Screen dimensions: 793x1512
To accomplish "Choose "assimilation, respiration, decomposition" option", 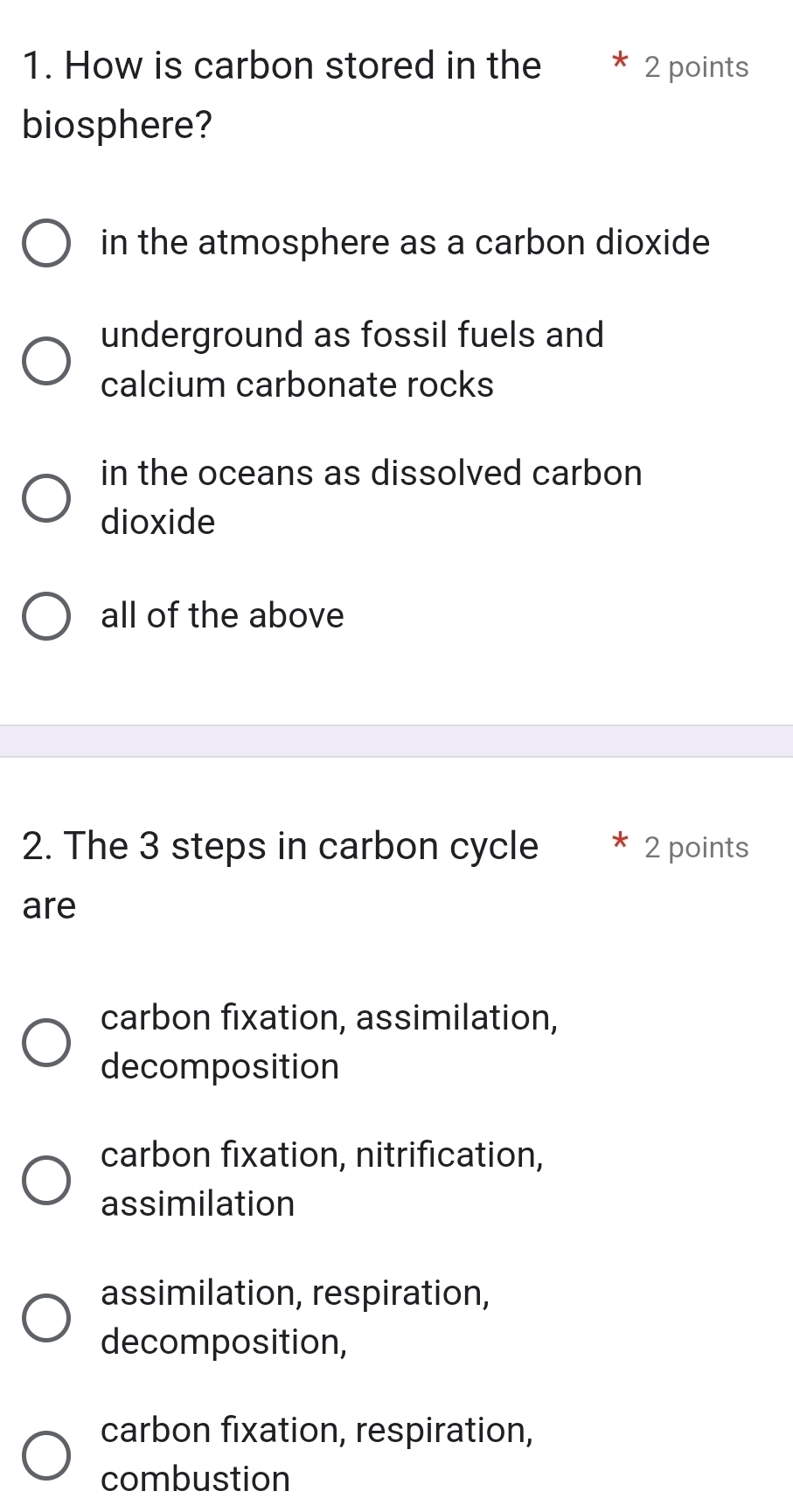I will (48, 1317).
